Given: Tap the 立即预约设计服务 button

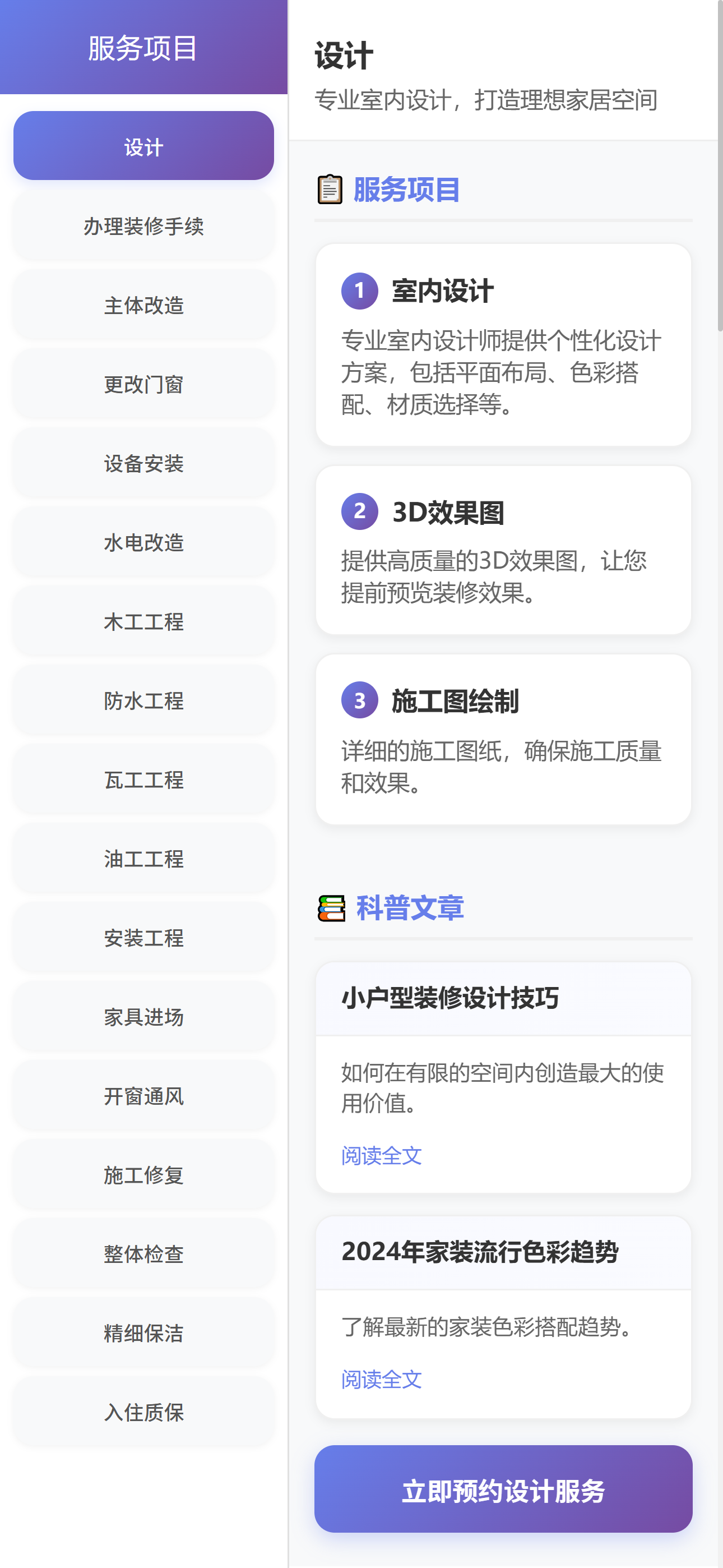Looking at the screenshot, I should click(x=503, y=1489).
